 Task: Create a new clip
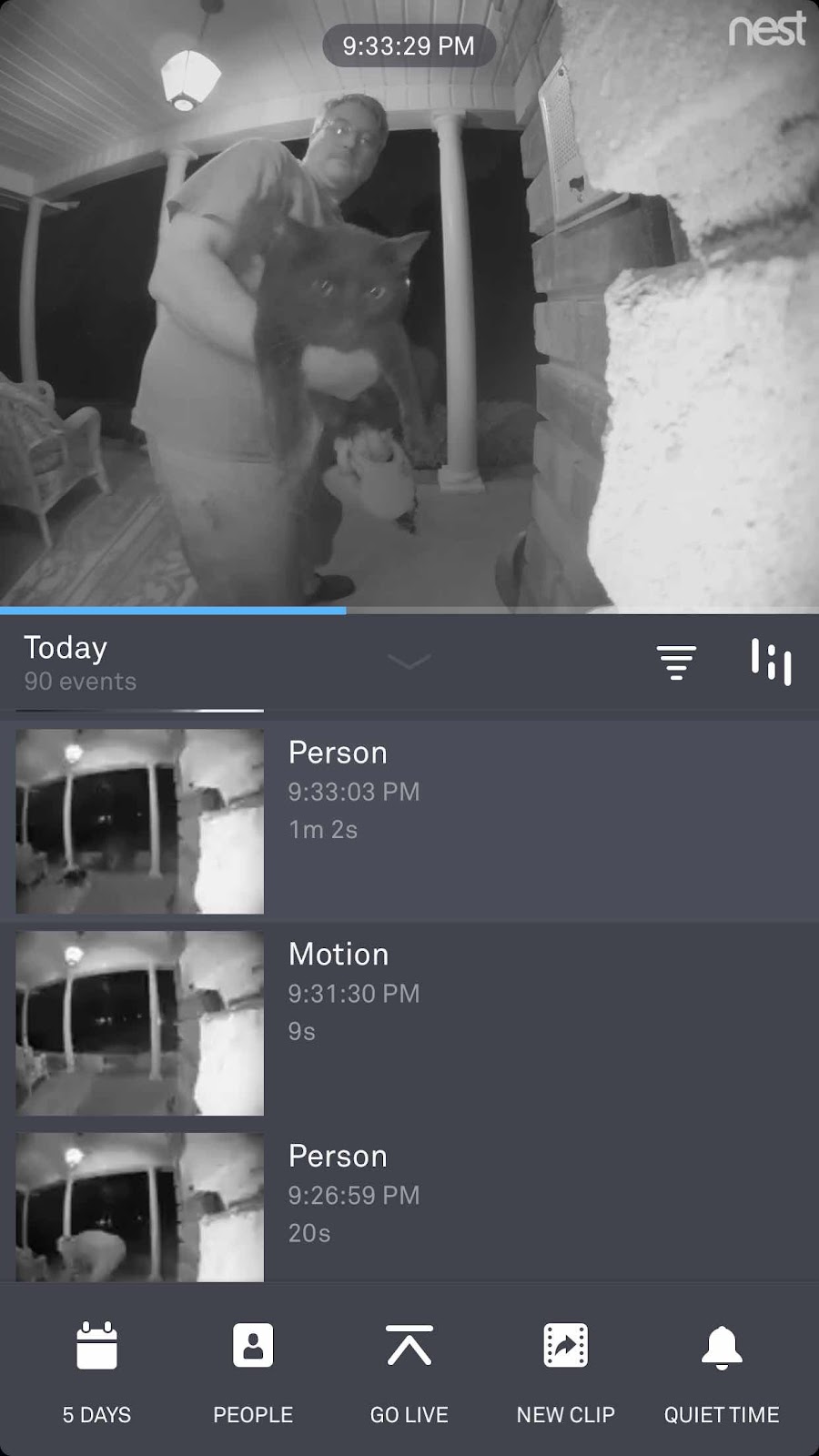565,1370
